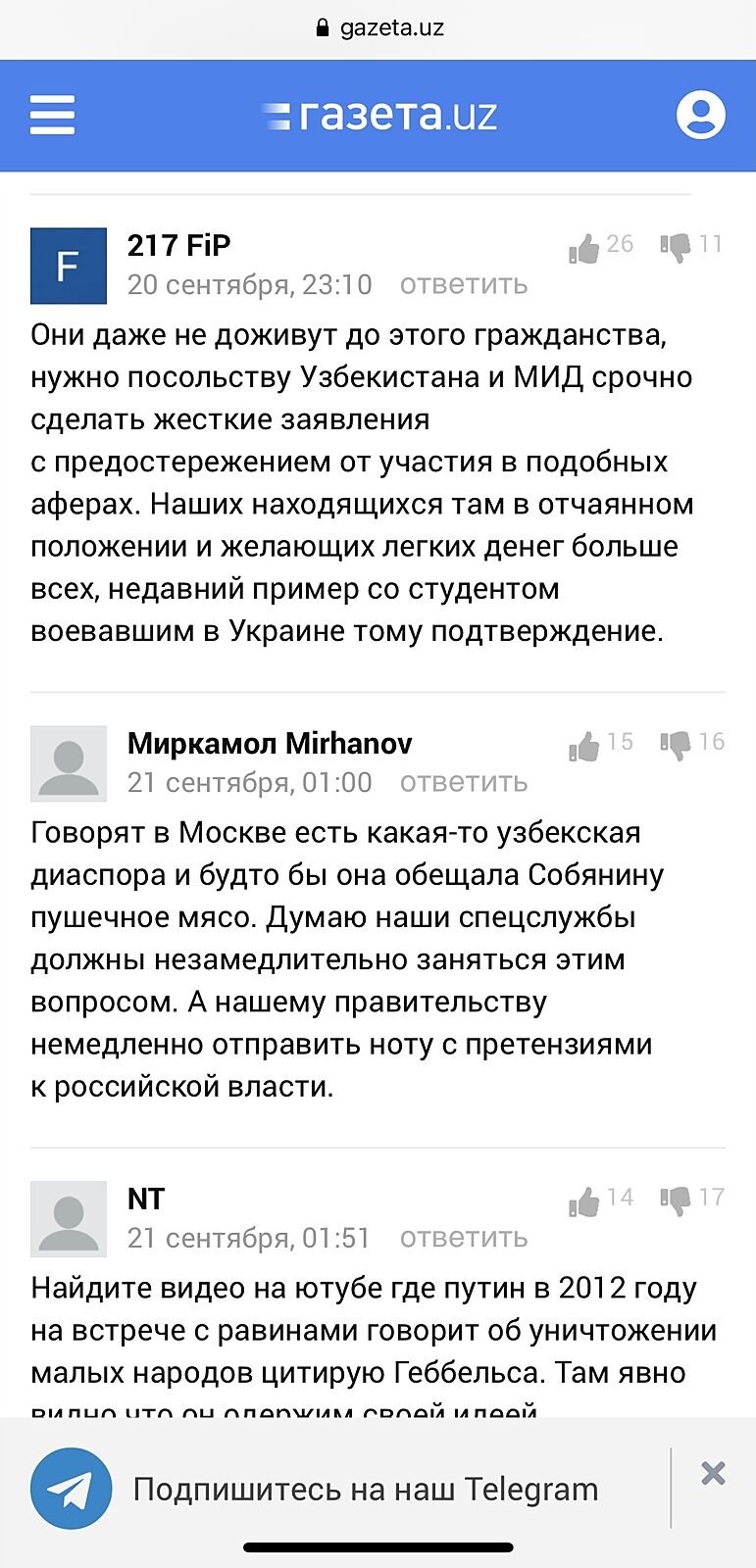Reply to 217 FiP's comment
Viewport: 756px width, 1568px height.
click(x=463, y=285)
